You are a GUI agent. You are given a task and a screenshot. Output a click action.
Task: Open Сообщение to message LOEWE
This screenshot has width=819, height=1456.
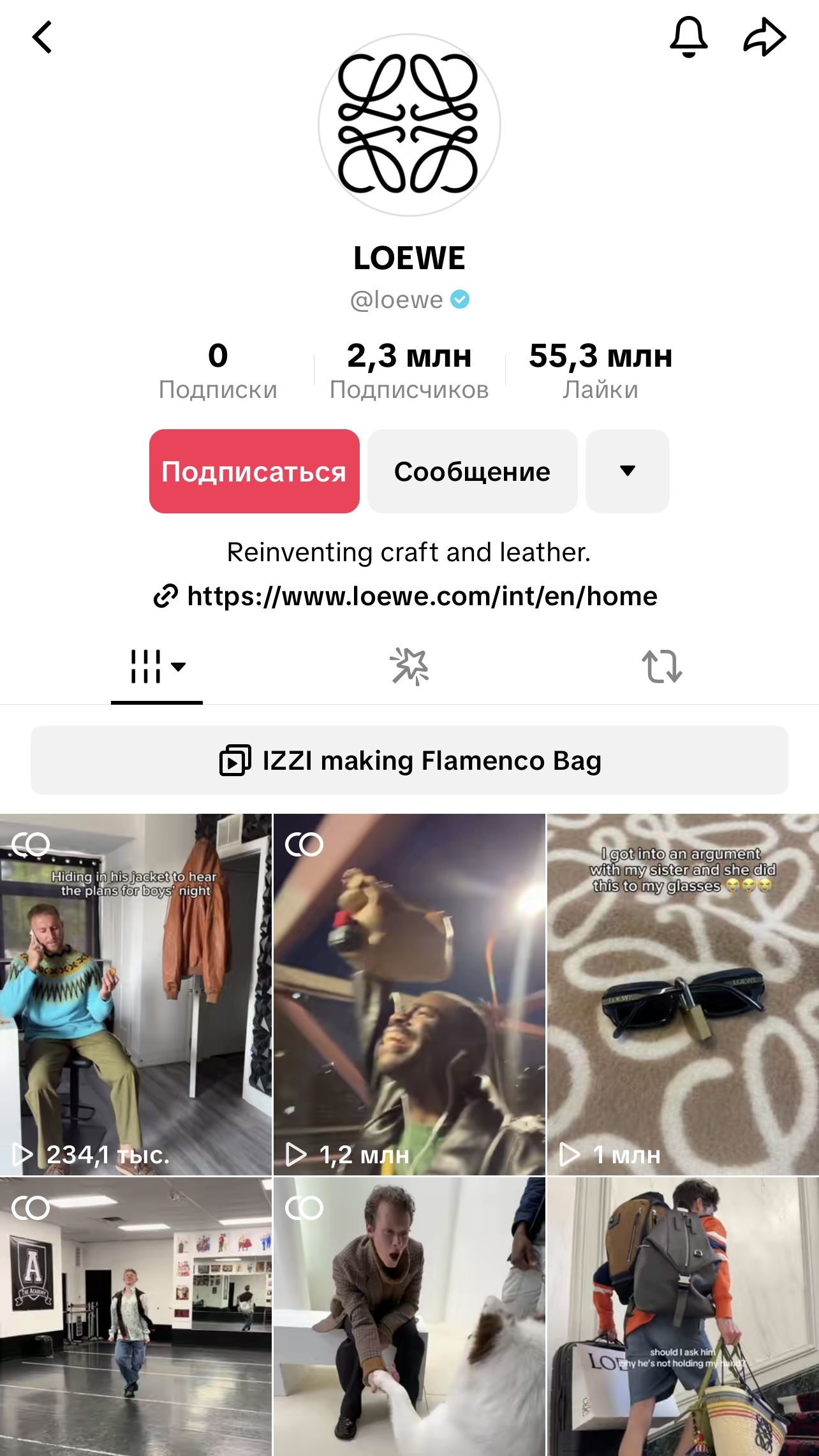pos(472,471)
